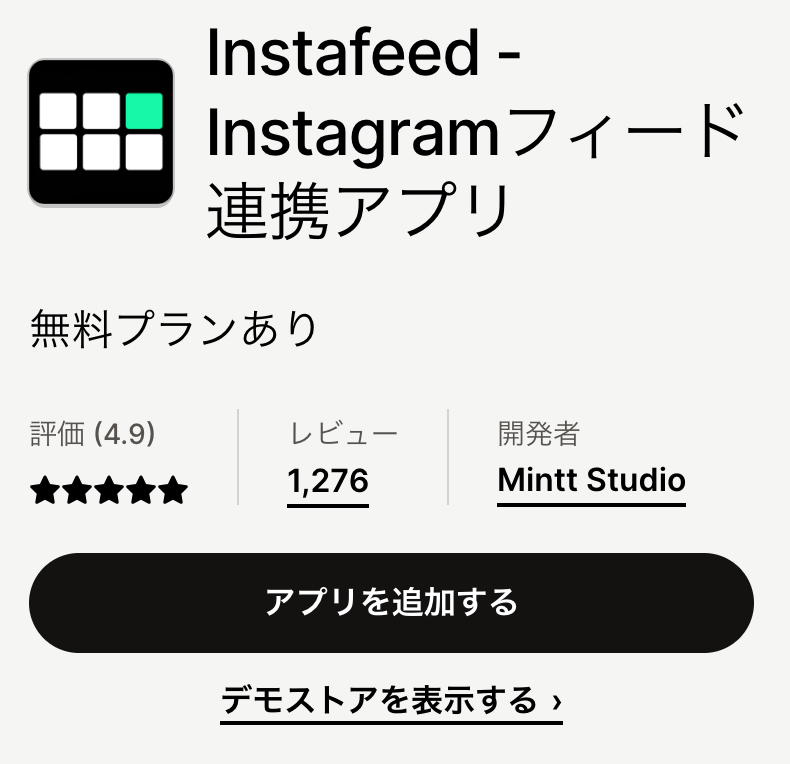The width and height of the screenshot is (790, 764).
Task: Tap the アプリを追加する button
Action: point(391,602)
